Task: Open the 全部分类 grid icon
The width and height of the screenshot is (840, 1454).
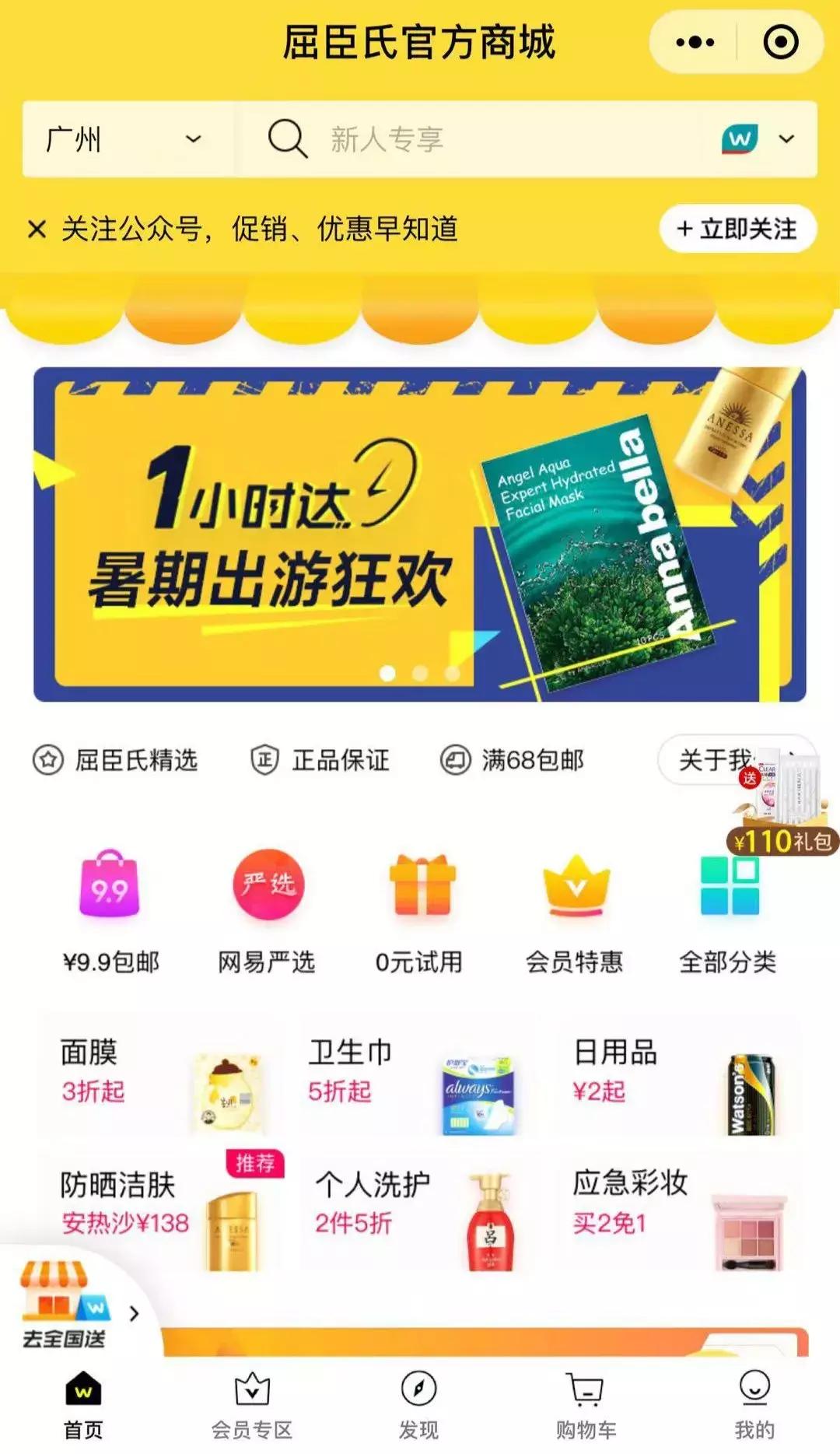Action: point(731,885)
